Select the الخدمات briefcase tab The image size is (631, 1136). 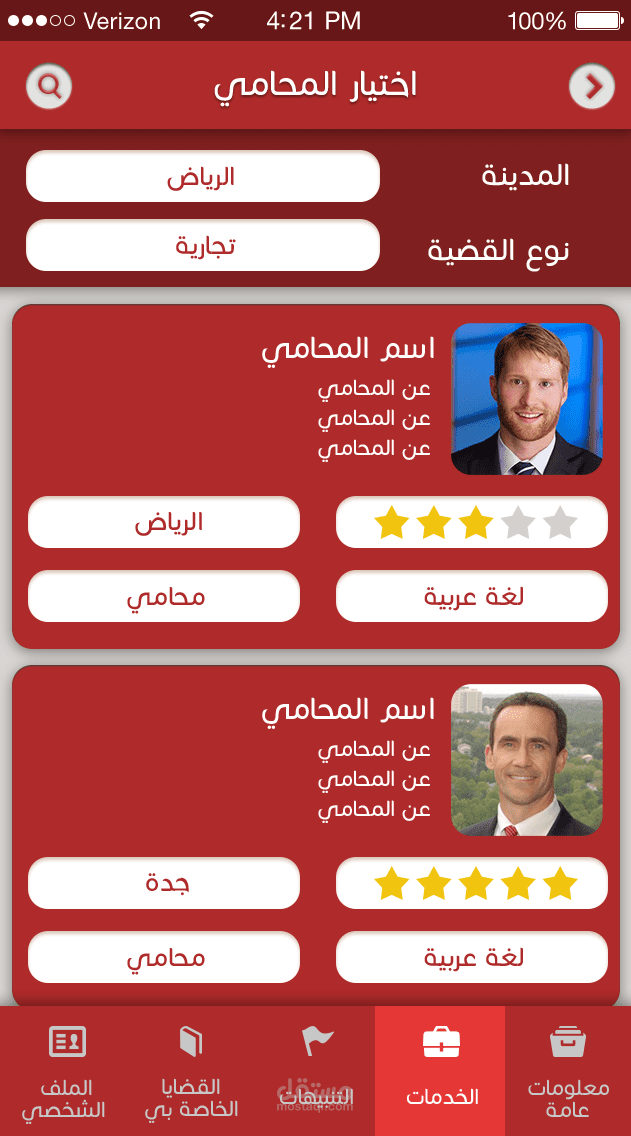pos(440,1071)
